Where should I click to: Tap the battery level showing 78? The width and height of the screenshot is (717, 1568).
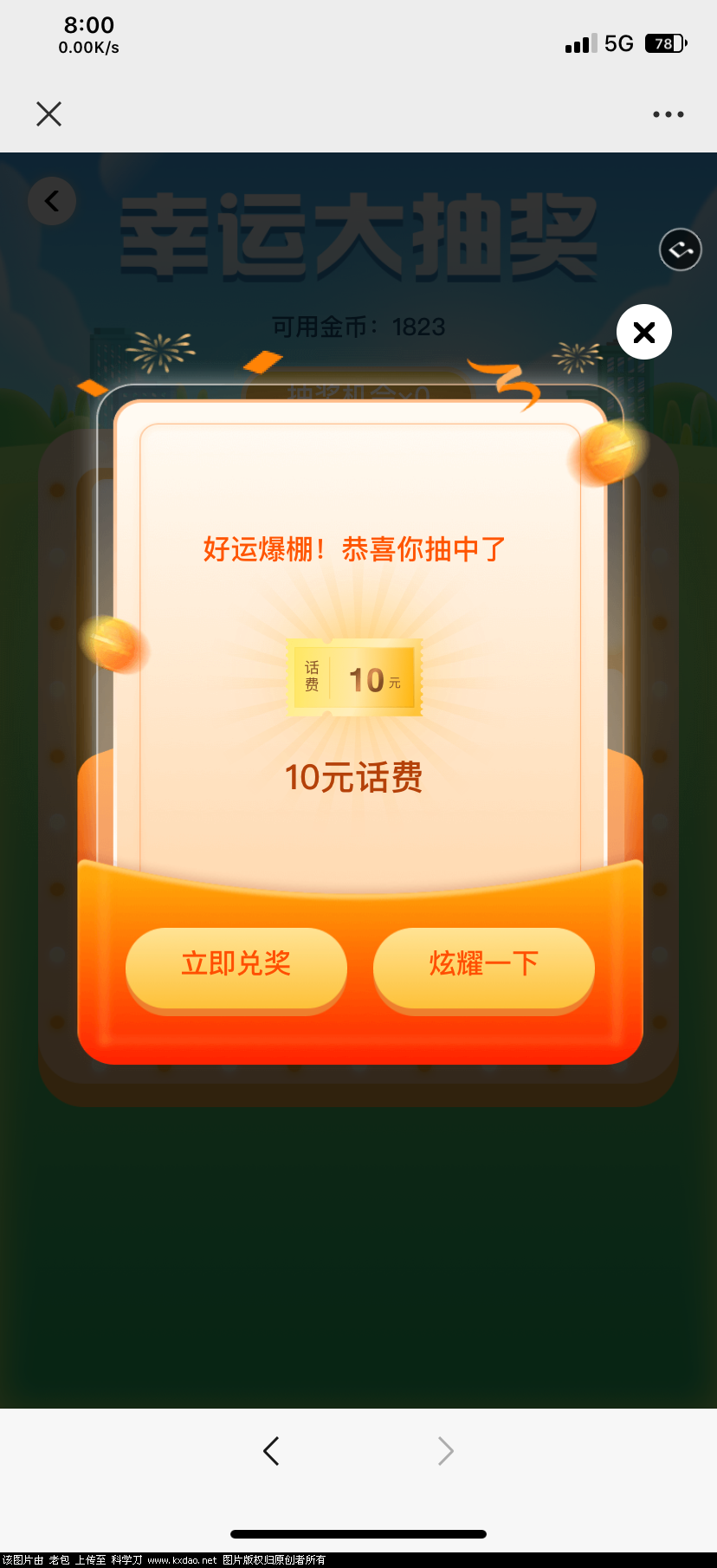tap(663, 42)
